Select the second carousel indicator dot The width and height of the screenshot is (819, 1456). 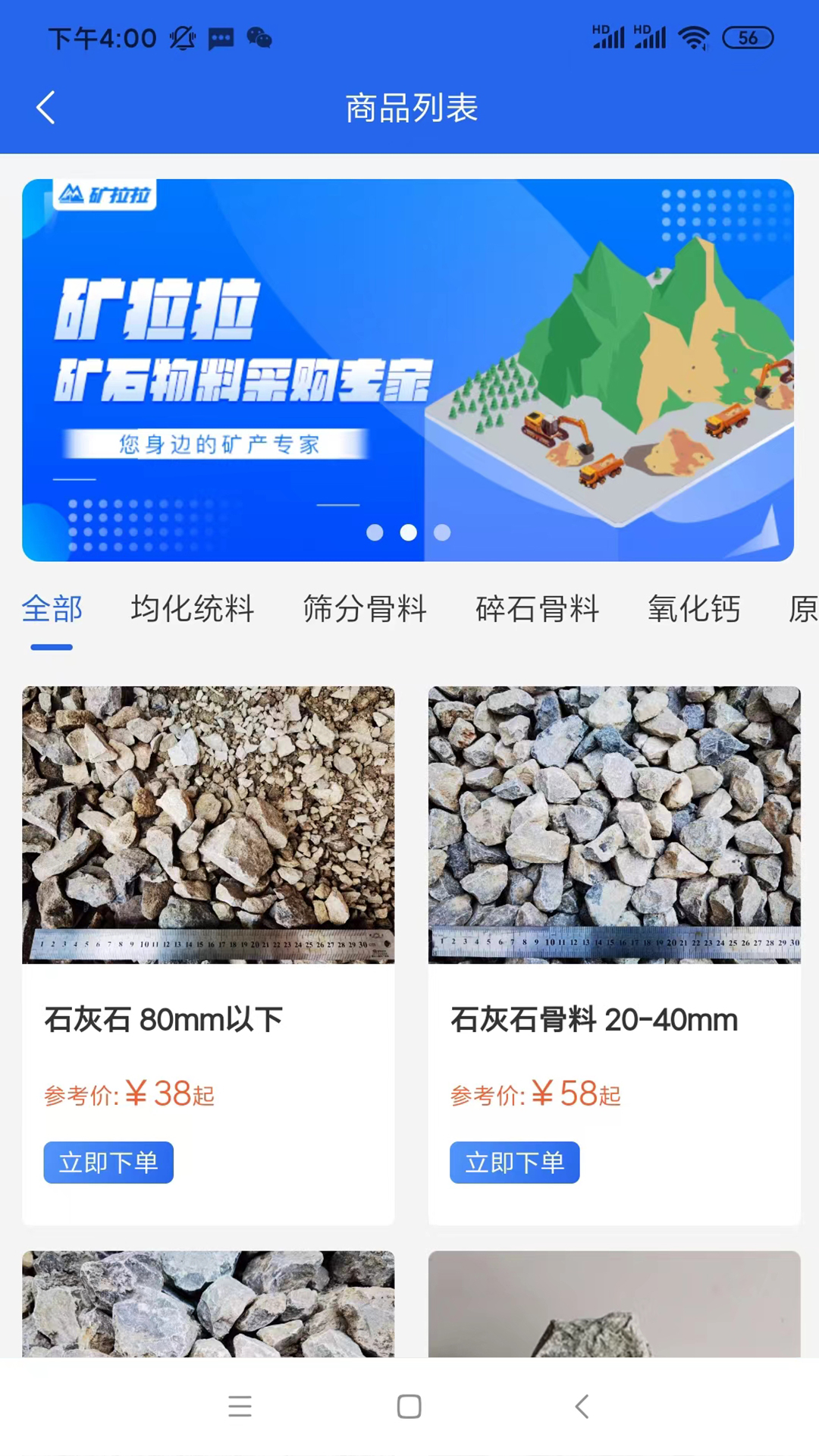[x=408, y=533]
